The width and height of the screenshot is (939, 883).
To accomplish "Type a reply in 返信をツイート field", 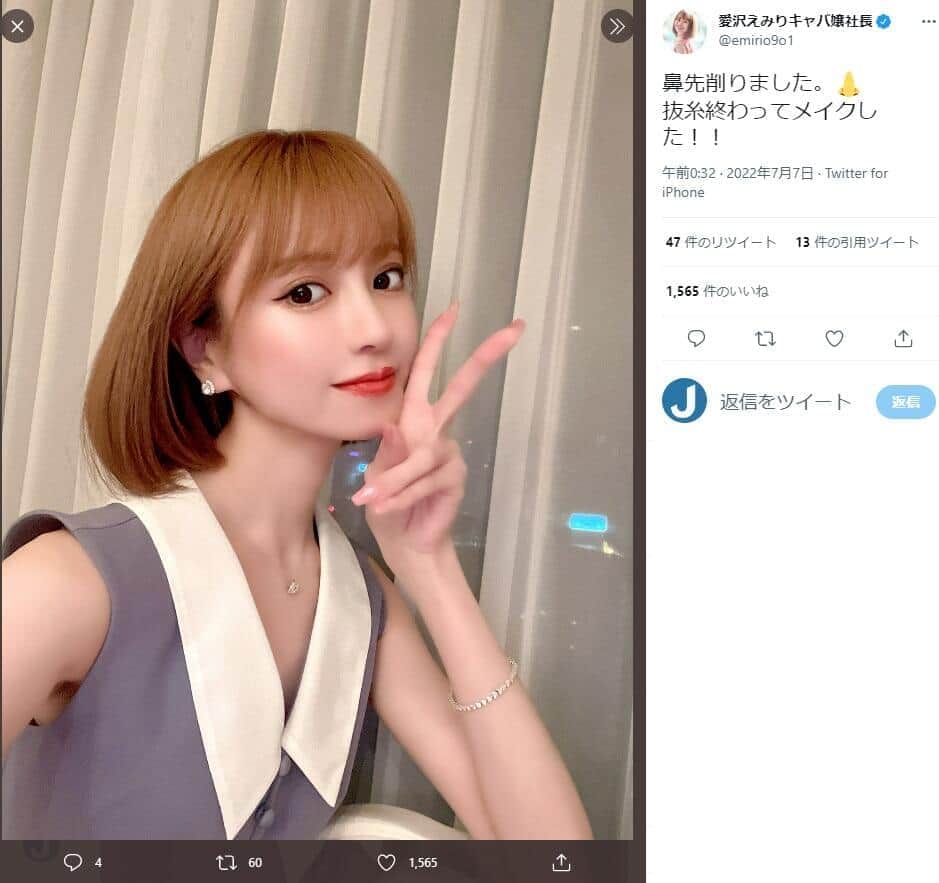I will [x=785, y=402].
